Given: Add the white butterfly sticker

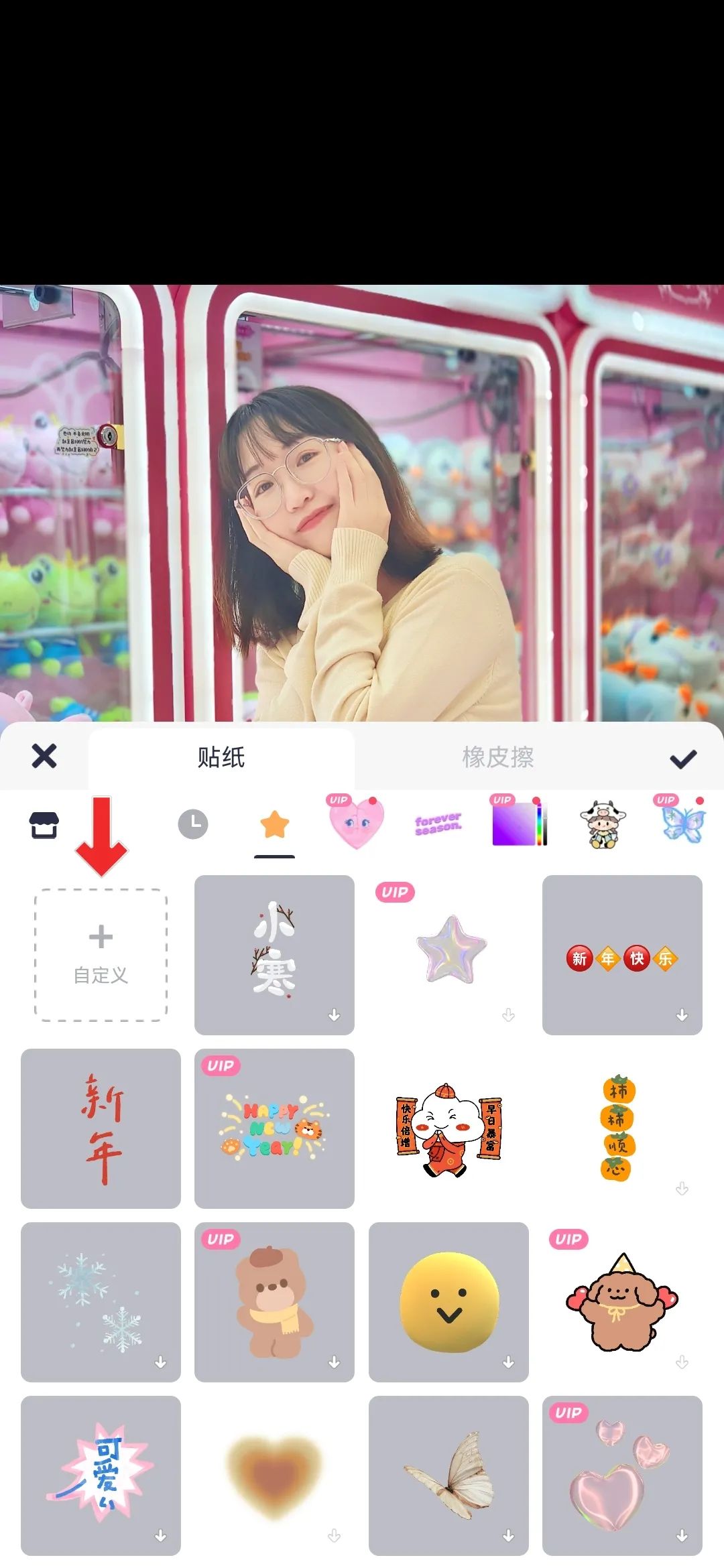Looking at the screenshot, I should [448, 1476].
